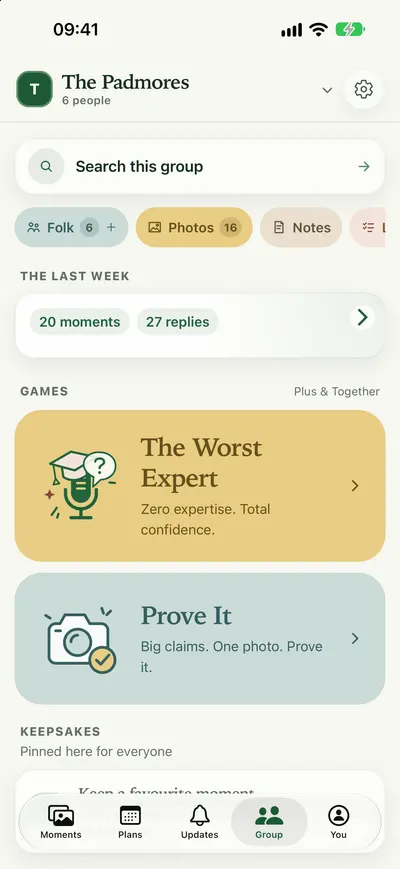
Task: Start the Prove It game
Action: click(x=200, y=639)
